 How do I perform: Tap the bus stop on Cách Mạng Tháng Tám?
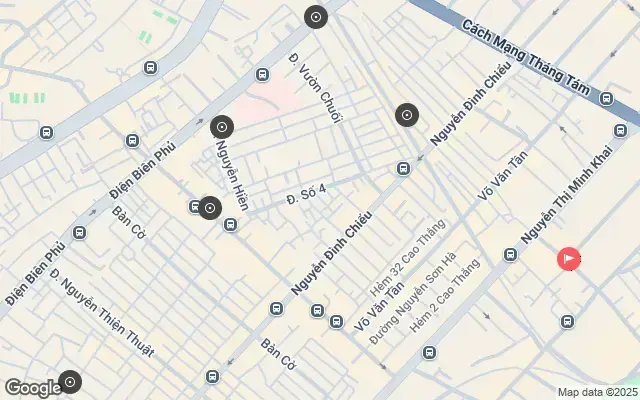click(x=605, y=98)
